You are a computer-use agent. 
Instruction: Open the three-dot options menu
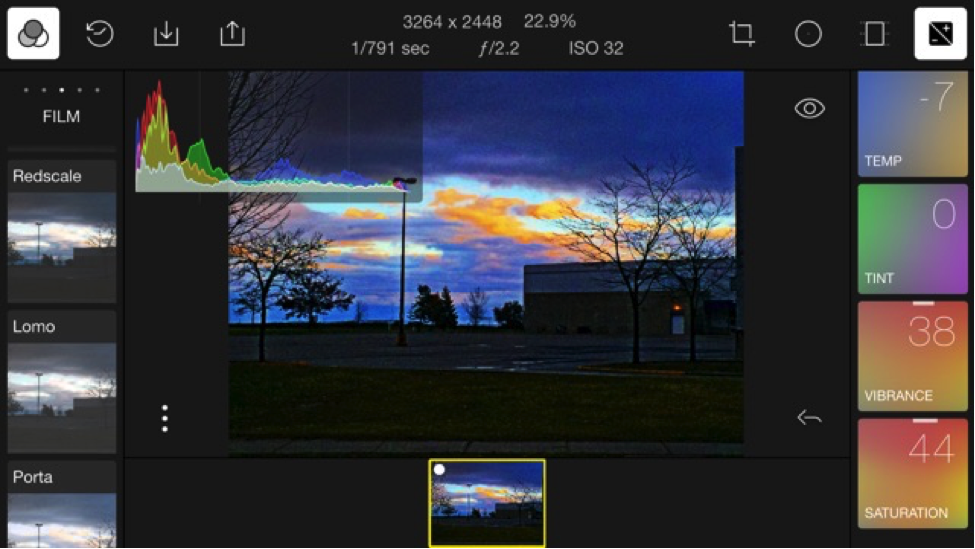point(165,418)
